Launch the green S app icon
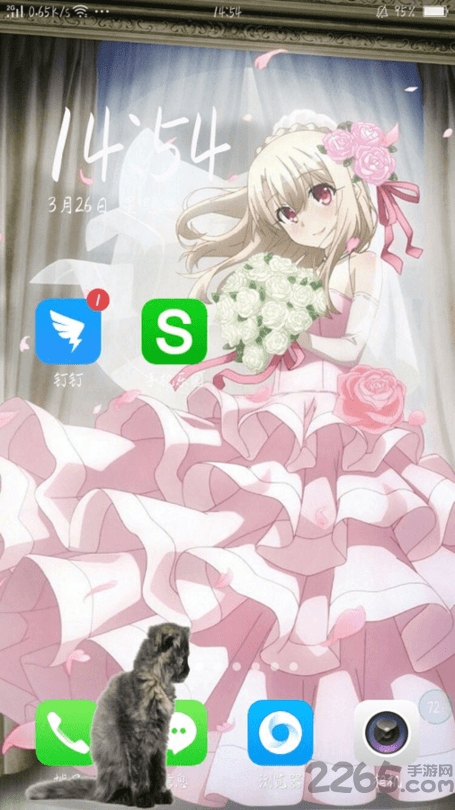455x810 pixels. (174, 331)
